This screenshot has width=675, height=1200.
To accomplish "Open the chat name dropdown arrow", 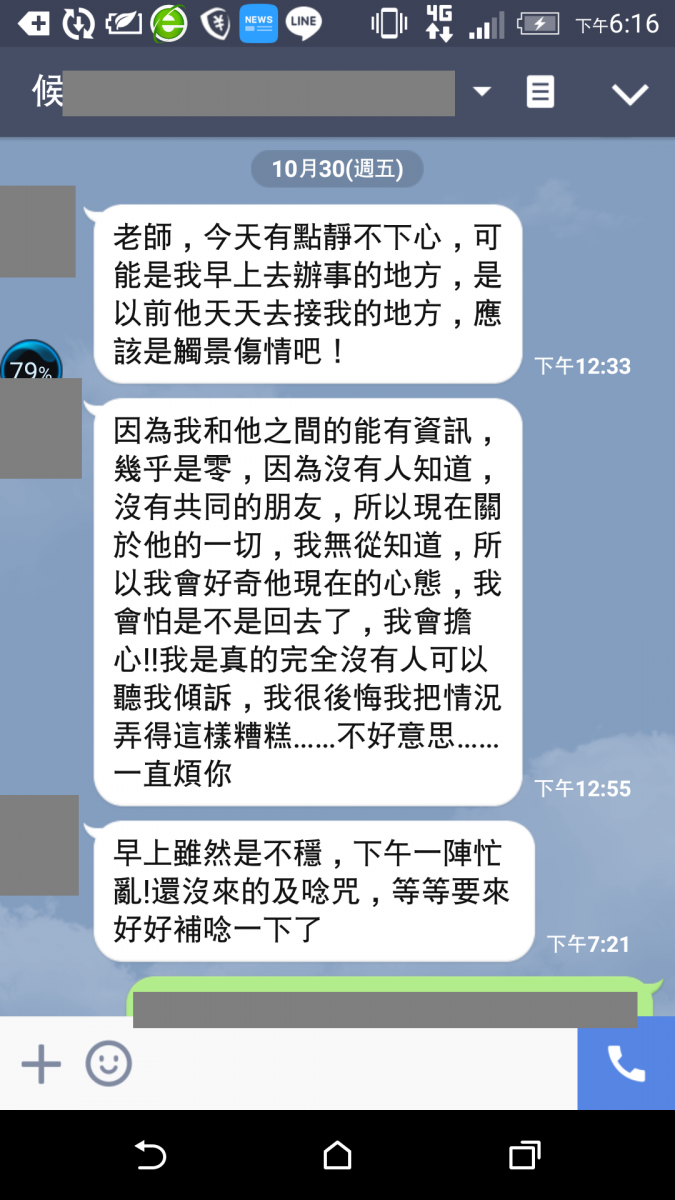I will coord(482,92).
